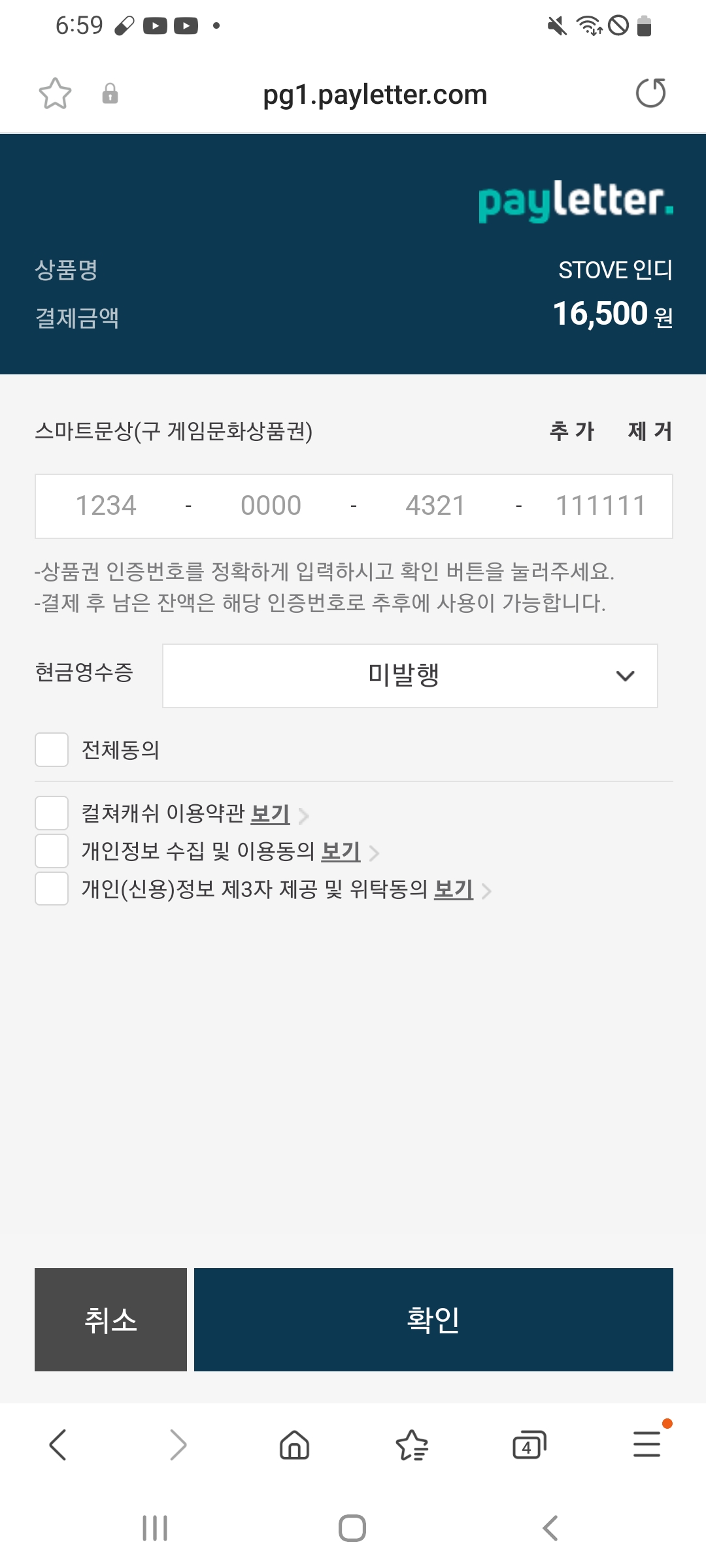The image size is (706, 1568).
Task: Check the 컬쳐캐쉬 이용약관 agreement box
Action: 52,813
